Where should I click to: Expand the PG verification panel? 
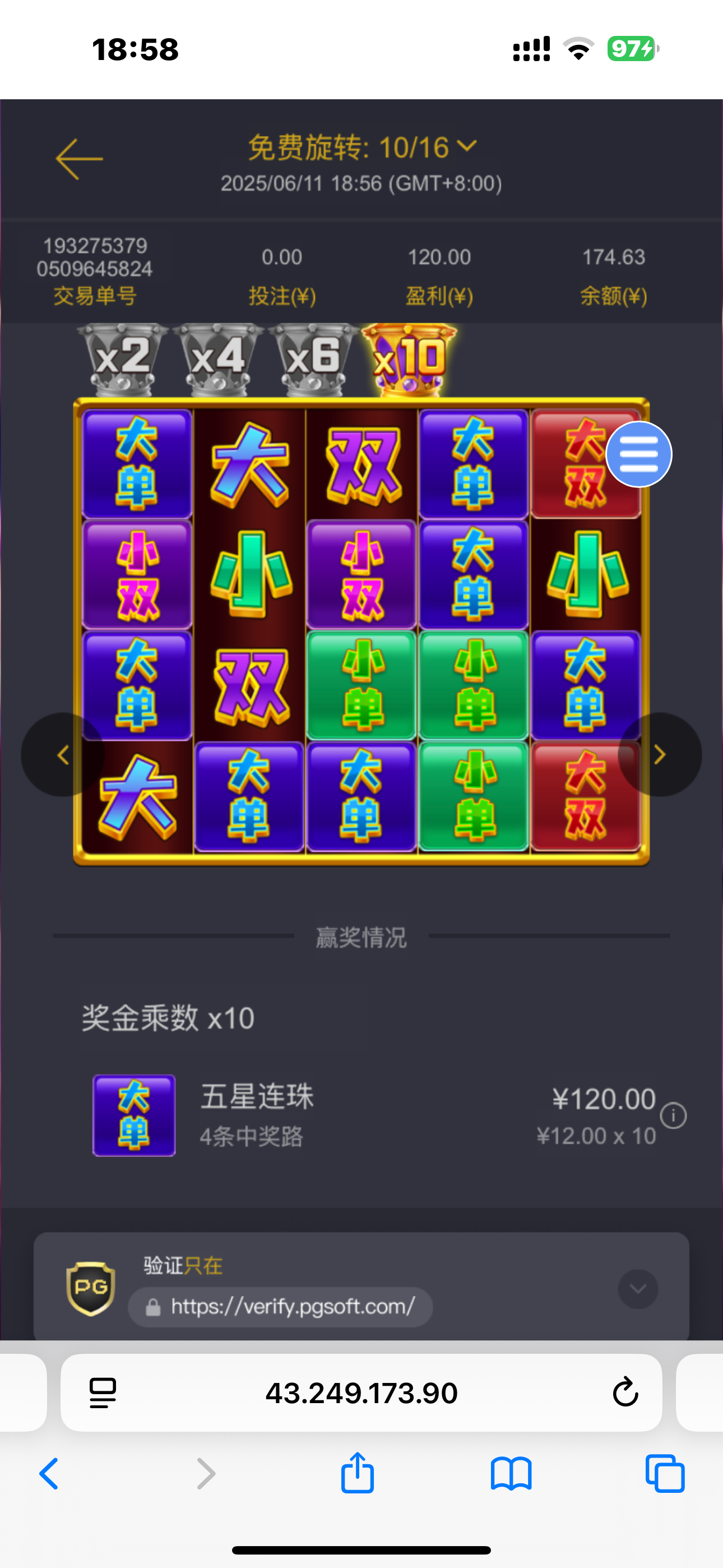[x=638, y=1289]
